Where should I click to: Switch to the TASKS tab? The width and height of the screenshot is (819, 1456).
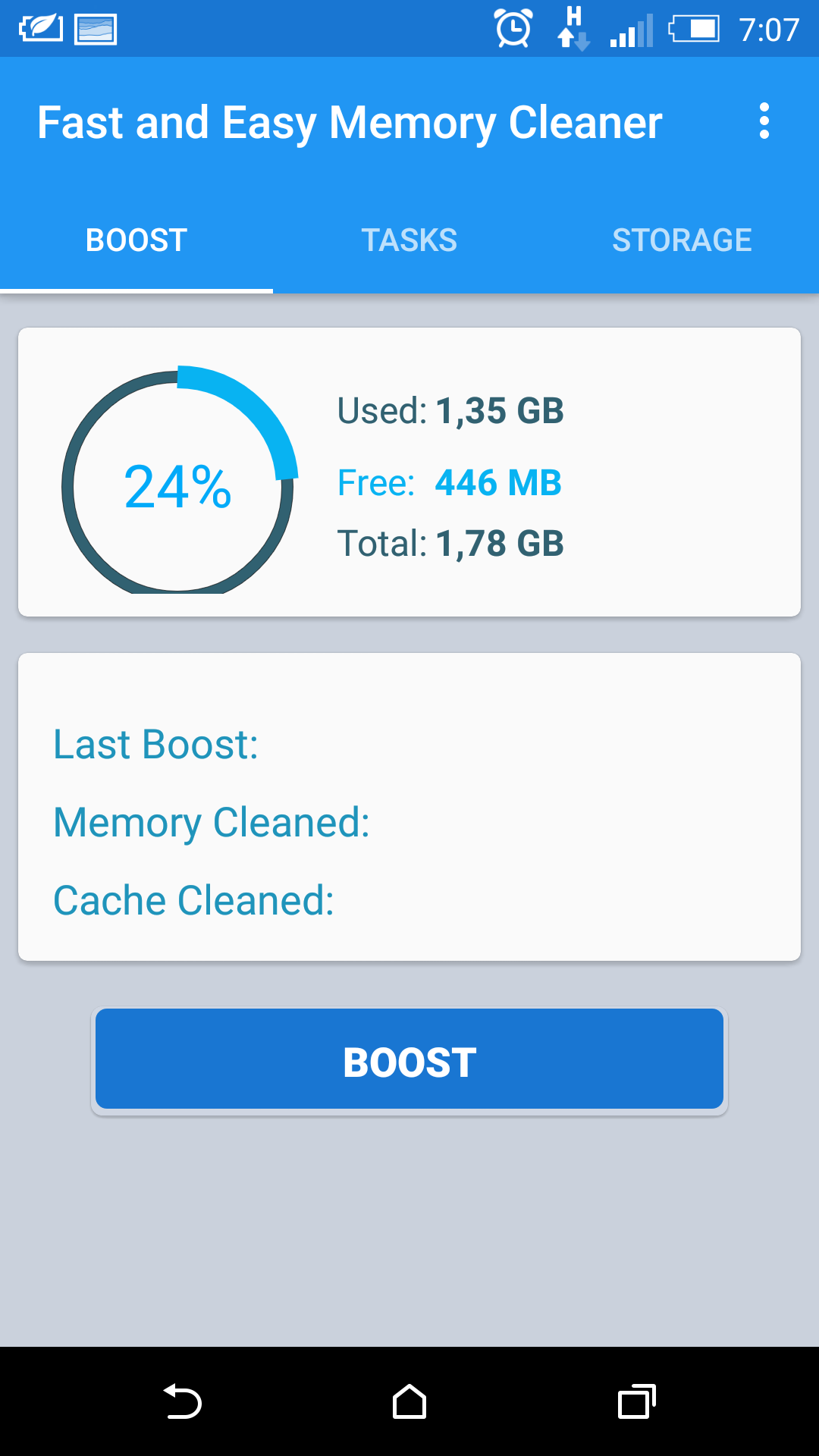click(409, 239)
